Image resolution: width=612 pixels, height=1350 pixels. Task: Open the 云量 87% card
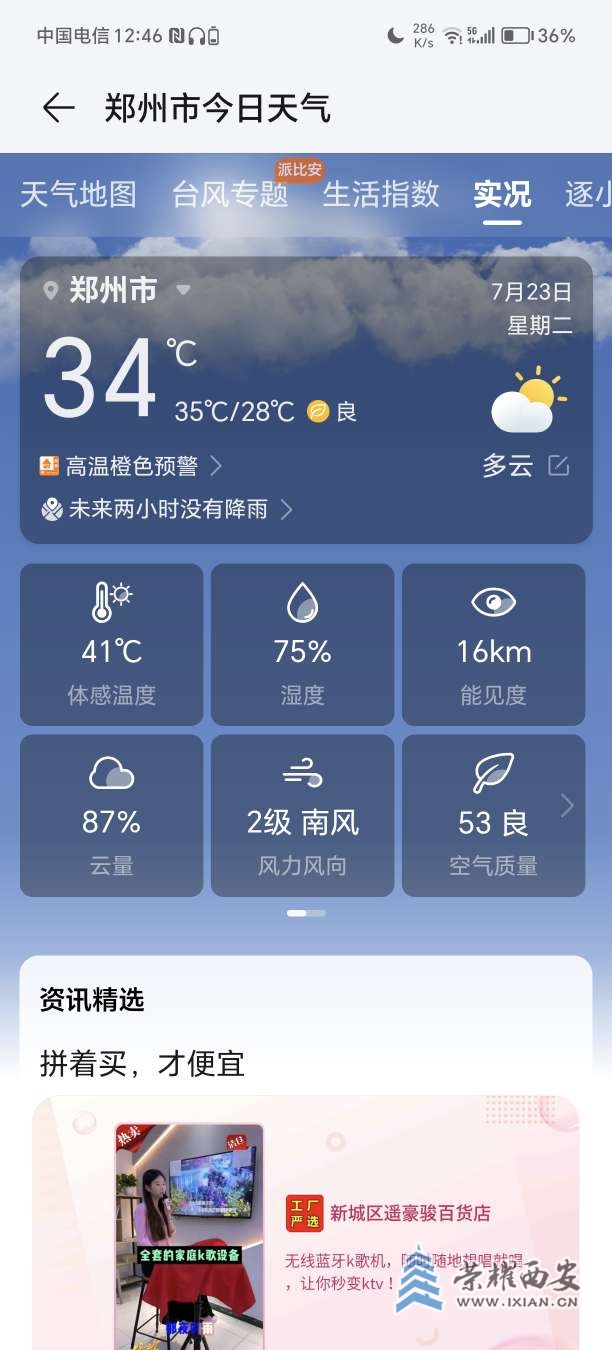point(111,815)
